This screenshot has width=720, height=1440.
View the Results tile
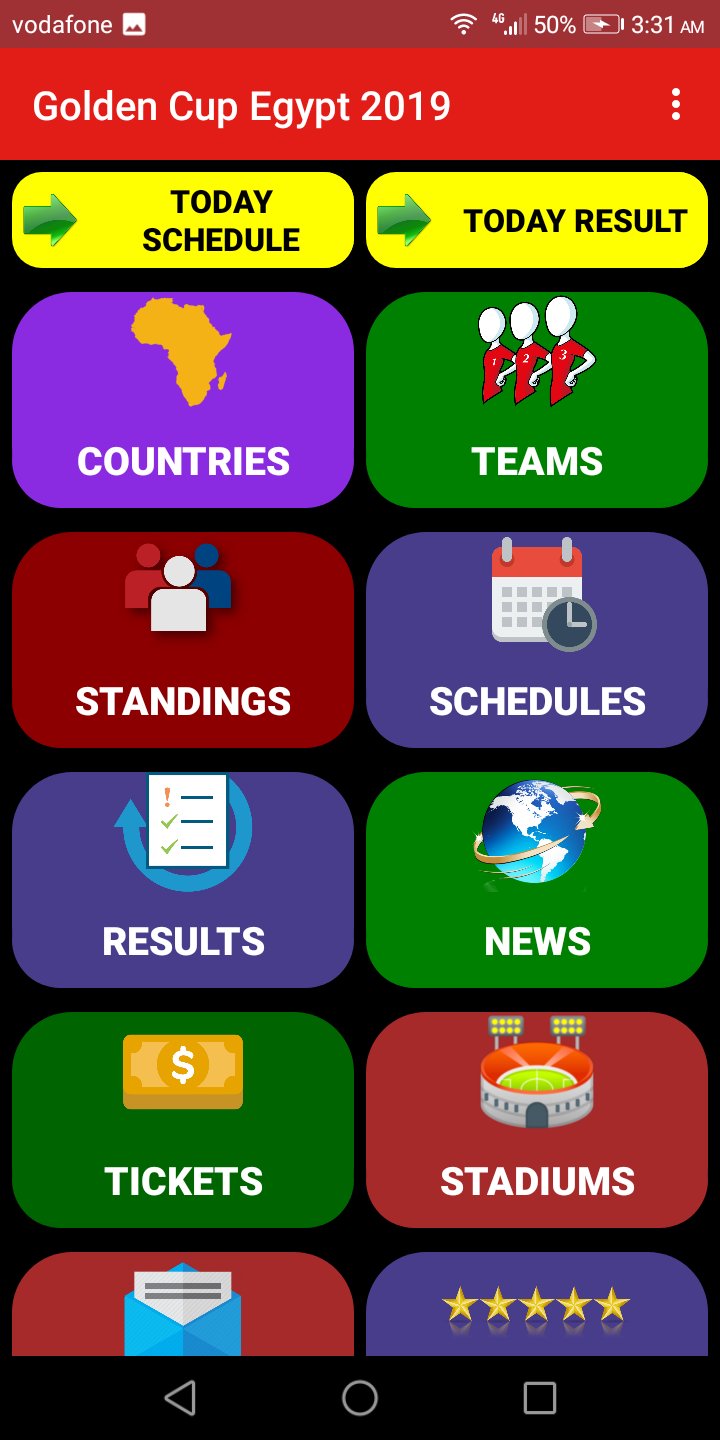[183, 880]
